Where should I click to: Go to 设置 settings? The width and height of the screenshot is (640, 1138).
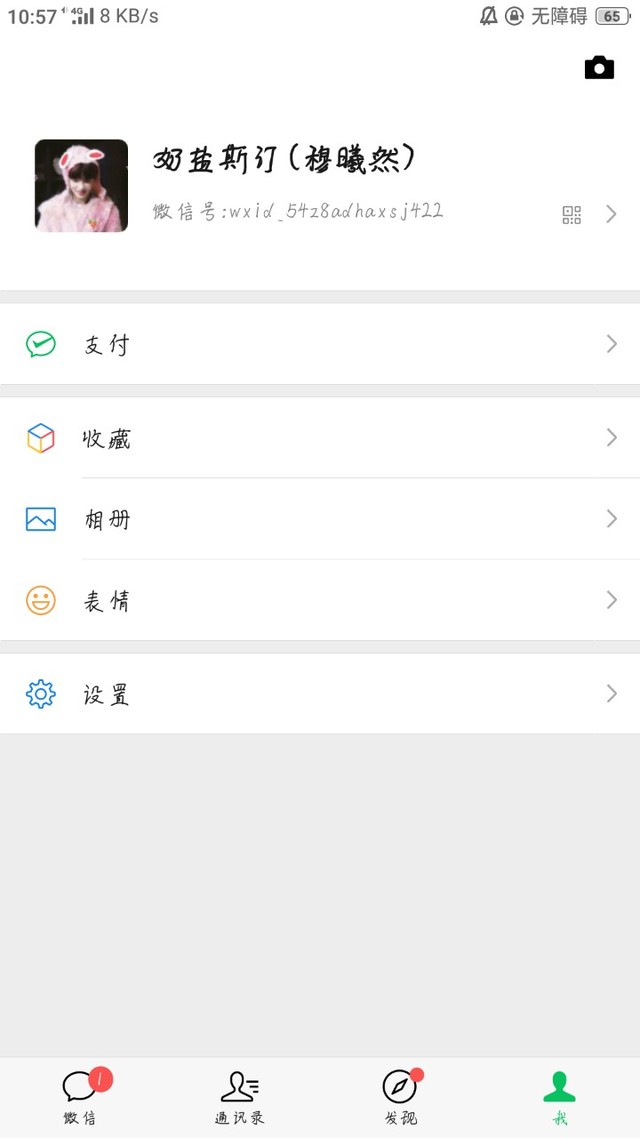320,694
